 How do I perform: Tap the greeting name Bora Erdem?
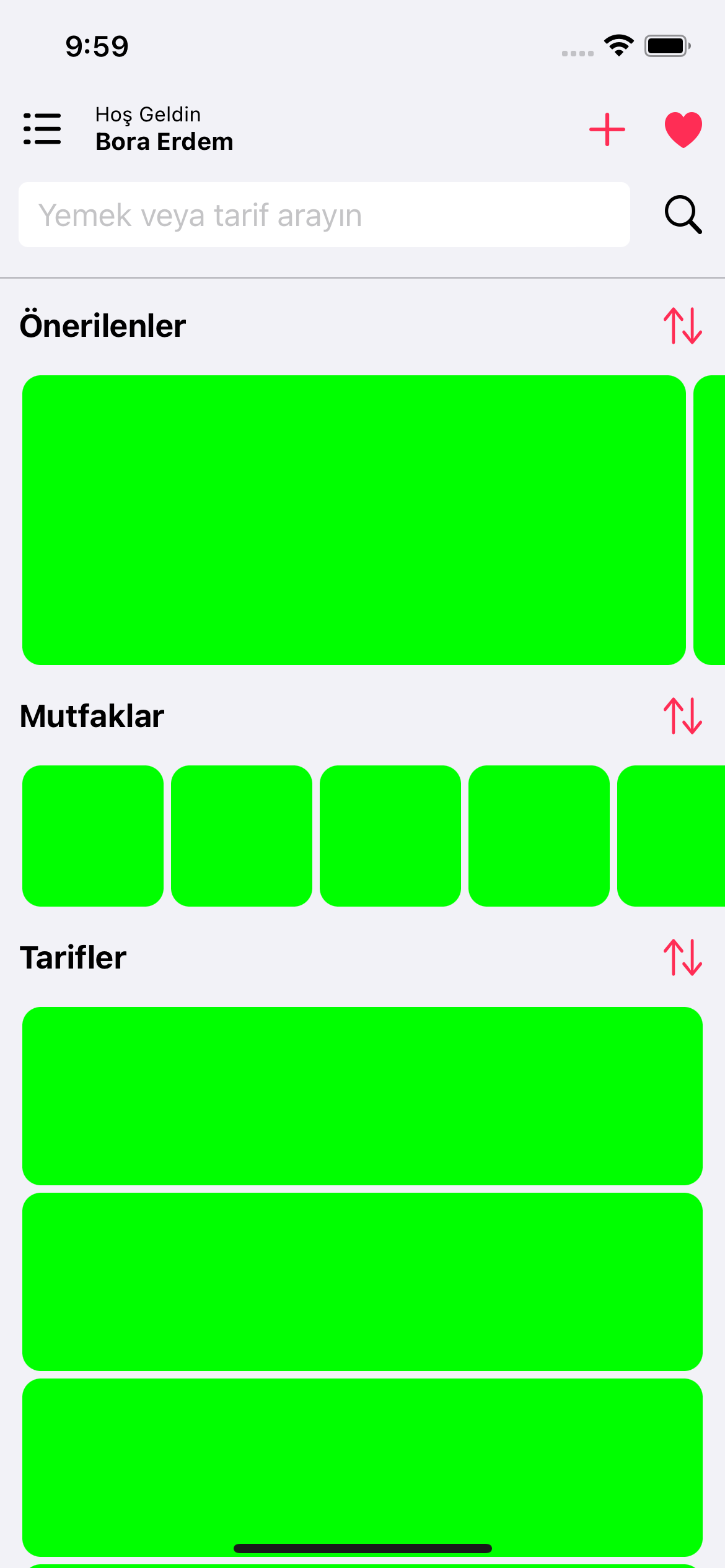tap(164, 141)
